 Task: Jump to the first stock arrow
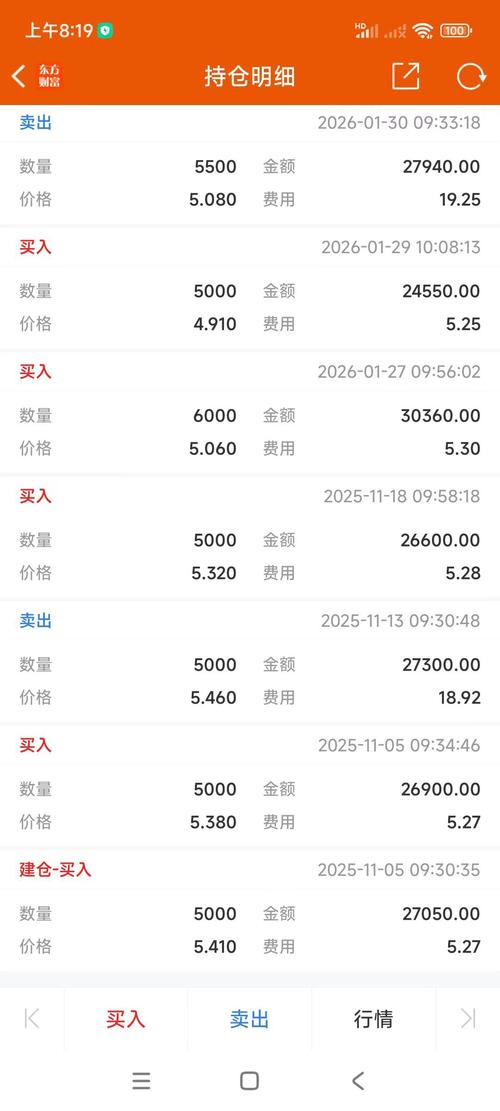32,1019
